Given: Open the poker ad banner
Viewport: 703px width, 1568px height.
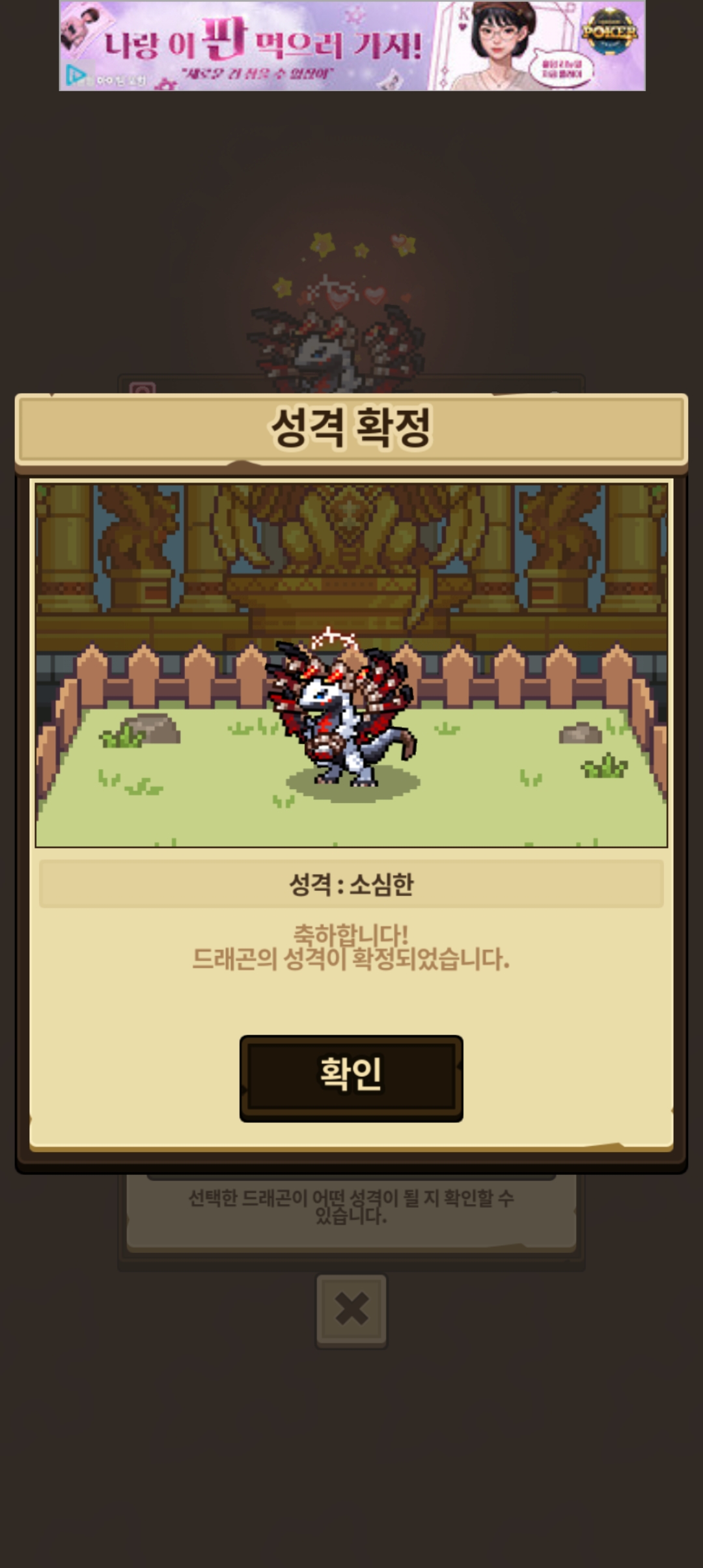Looking at the screenshot, I should tap(351, 46).
